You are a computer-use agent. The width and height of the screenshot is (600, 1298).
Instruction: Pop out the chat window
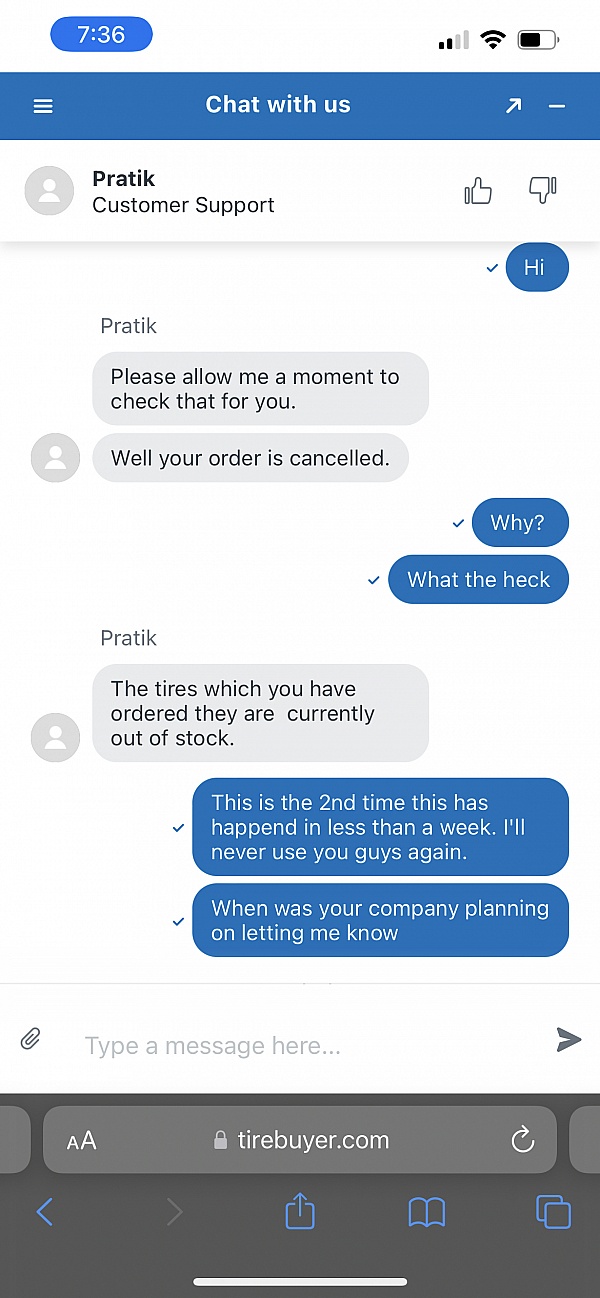pos(513,106)
